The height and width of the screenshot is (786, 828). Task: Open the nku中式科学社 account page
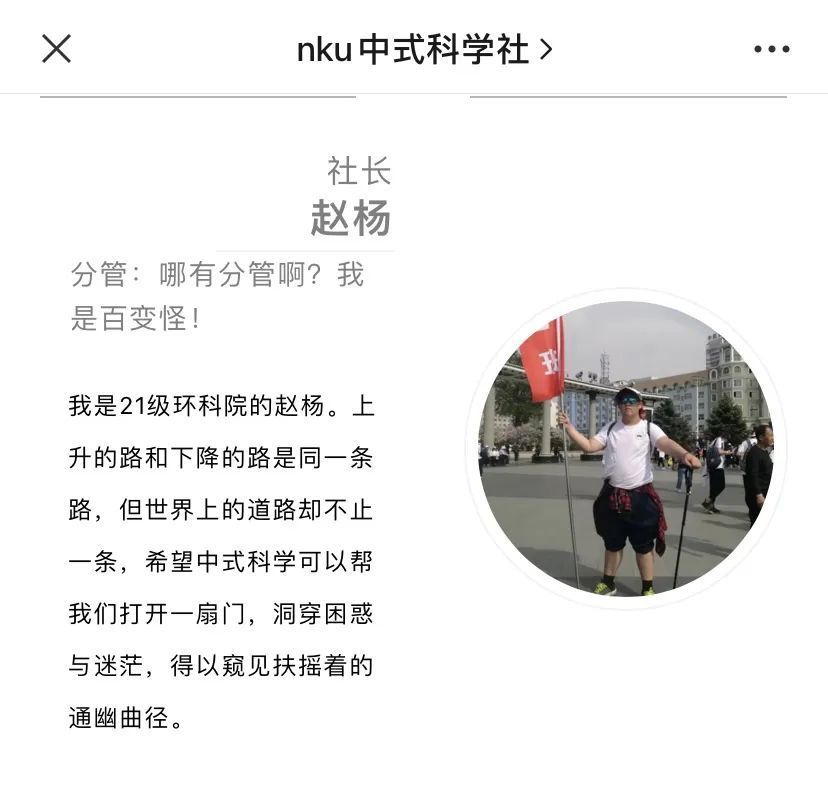[x=424, y=49]
